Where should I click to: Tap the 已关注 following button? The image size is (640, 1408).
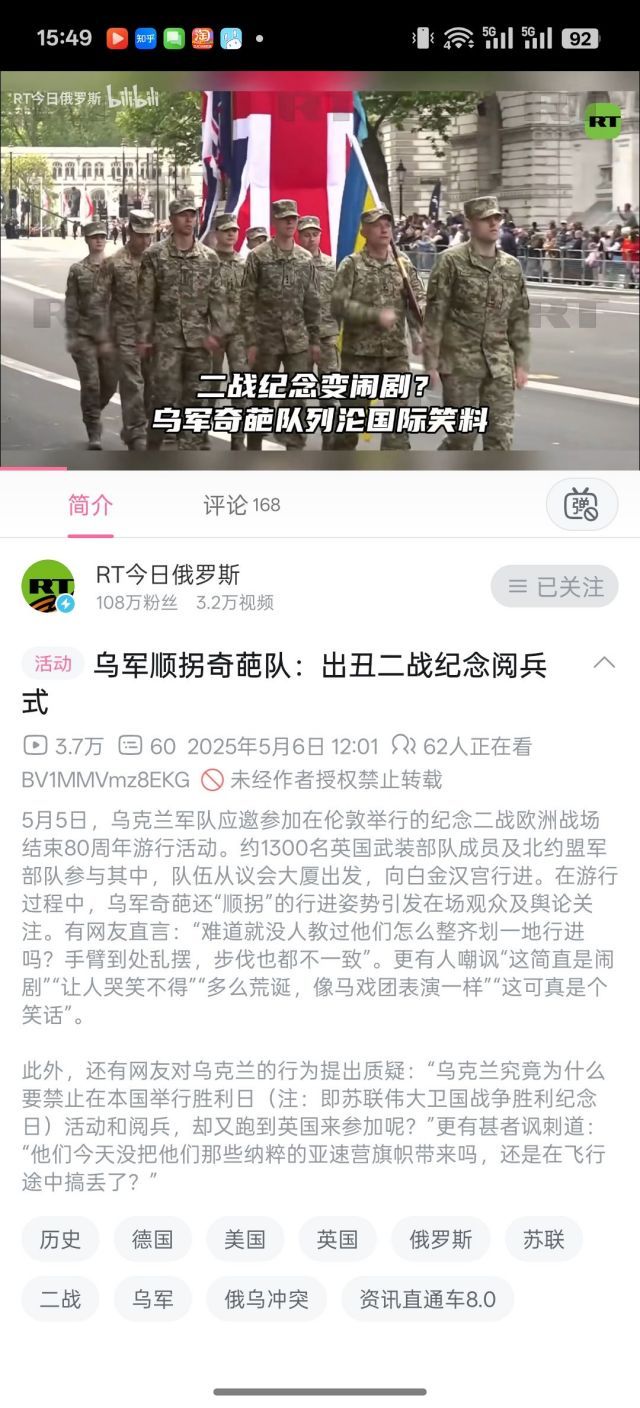coord(554,586)
